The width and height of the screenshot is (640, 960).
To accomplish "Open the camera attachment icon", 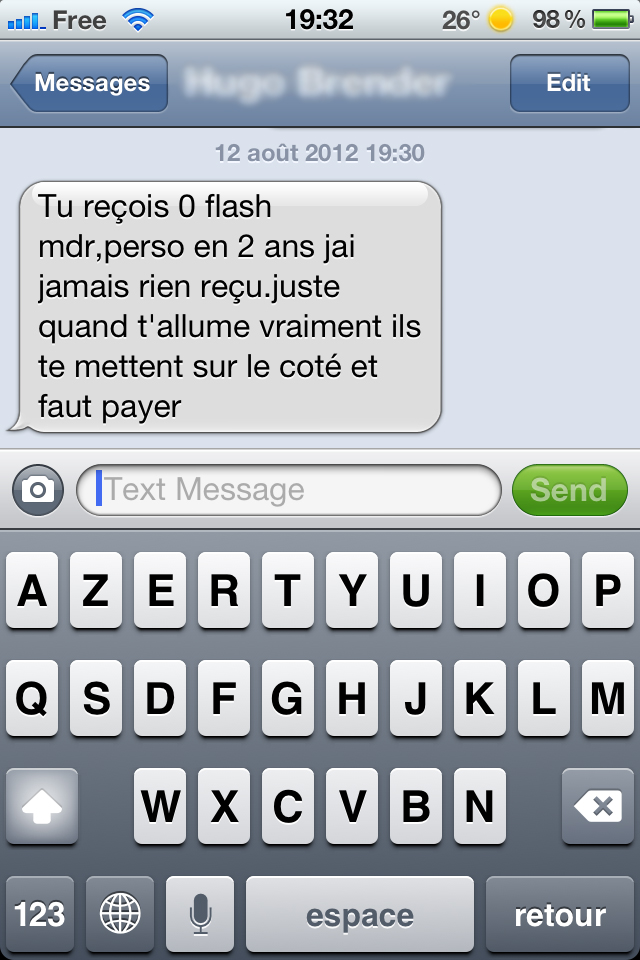I will [38, 490].
